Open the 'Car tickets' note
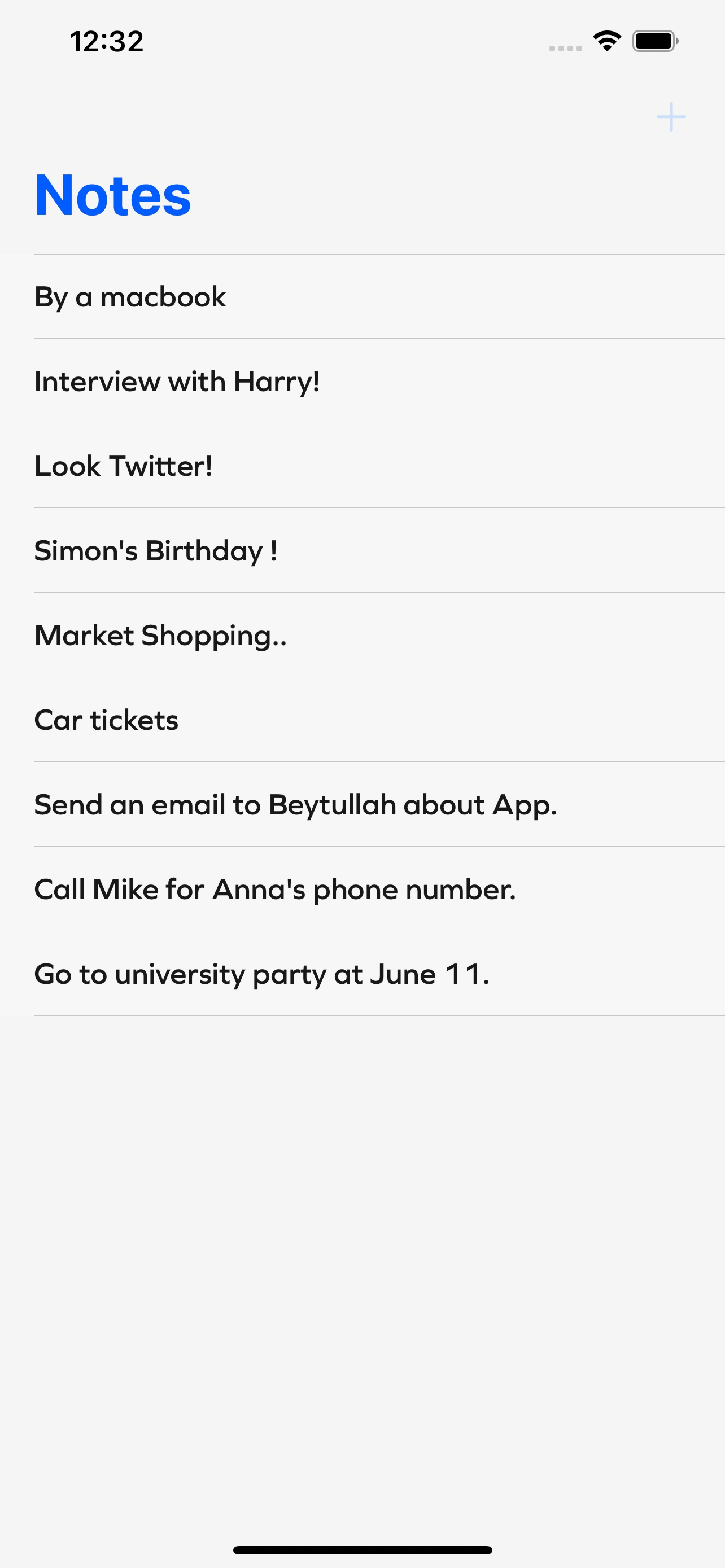This screenshot has height=1568, width=725. [x=106, y=720]
